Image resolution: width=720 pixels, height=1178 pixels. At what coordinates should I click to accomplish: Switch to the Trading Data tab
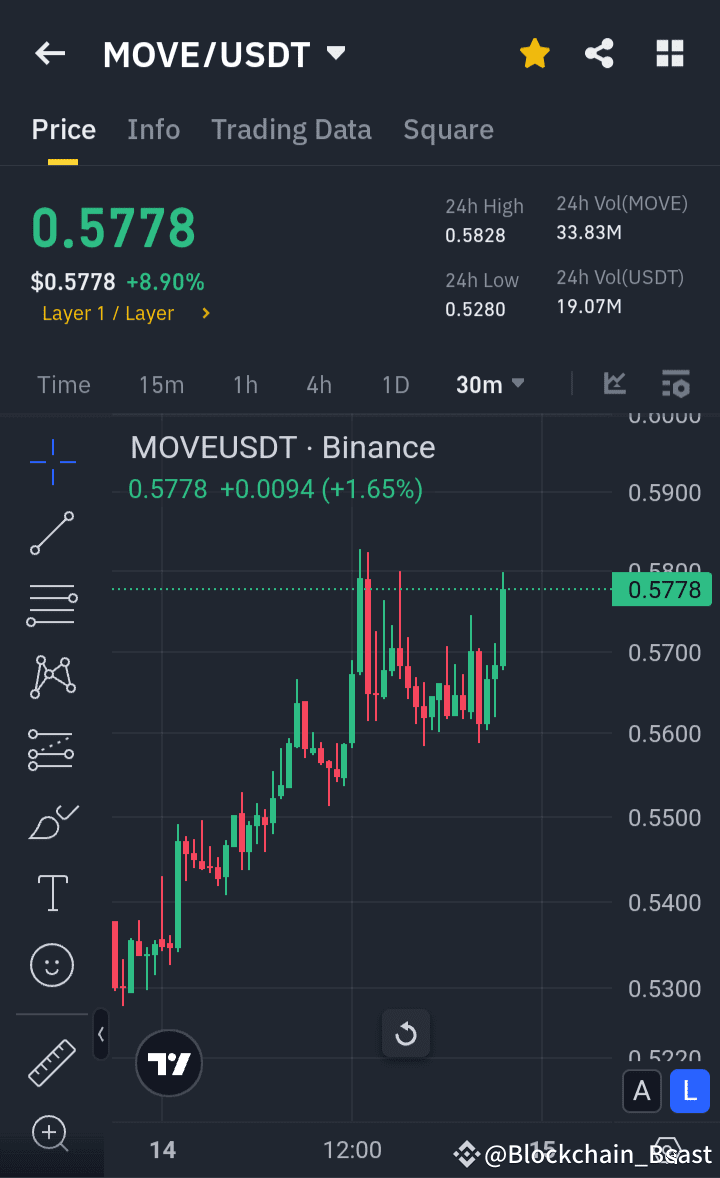pyautogui.click(x=291, y=130)
